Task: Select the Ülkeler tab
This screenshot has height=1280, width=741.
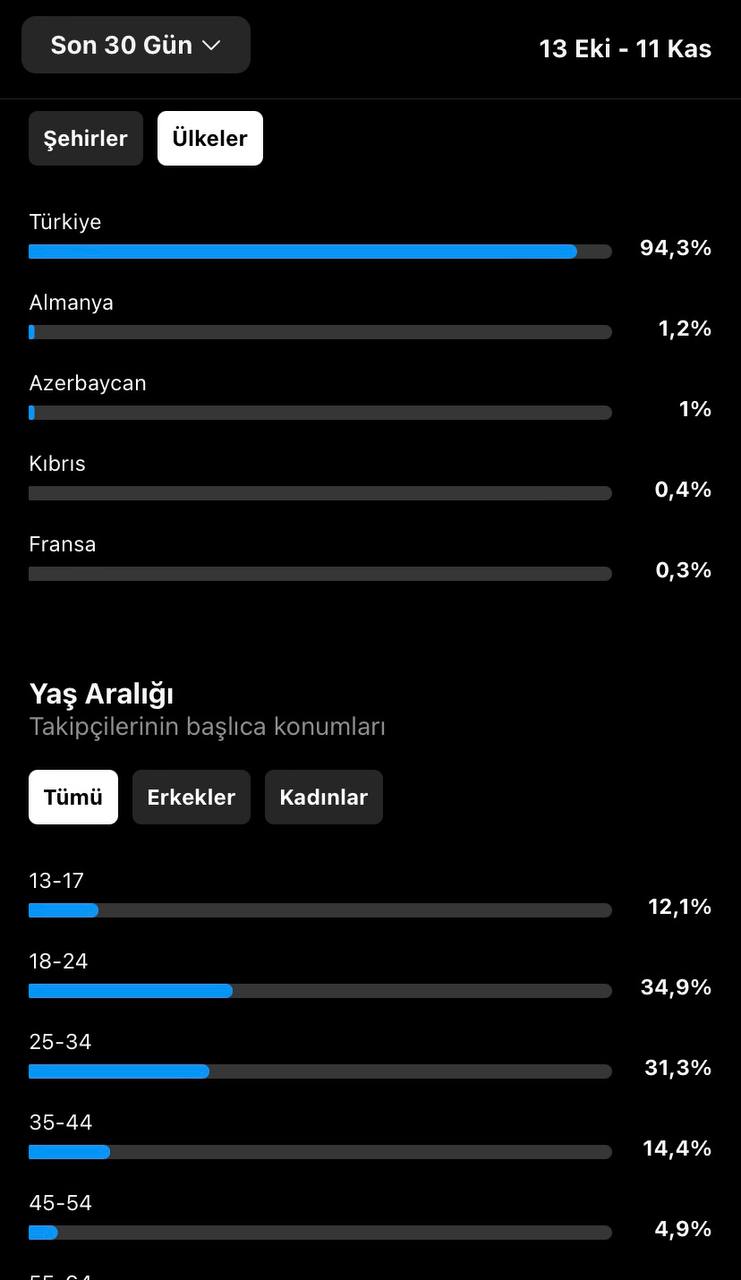Action: coord(210,138)
